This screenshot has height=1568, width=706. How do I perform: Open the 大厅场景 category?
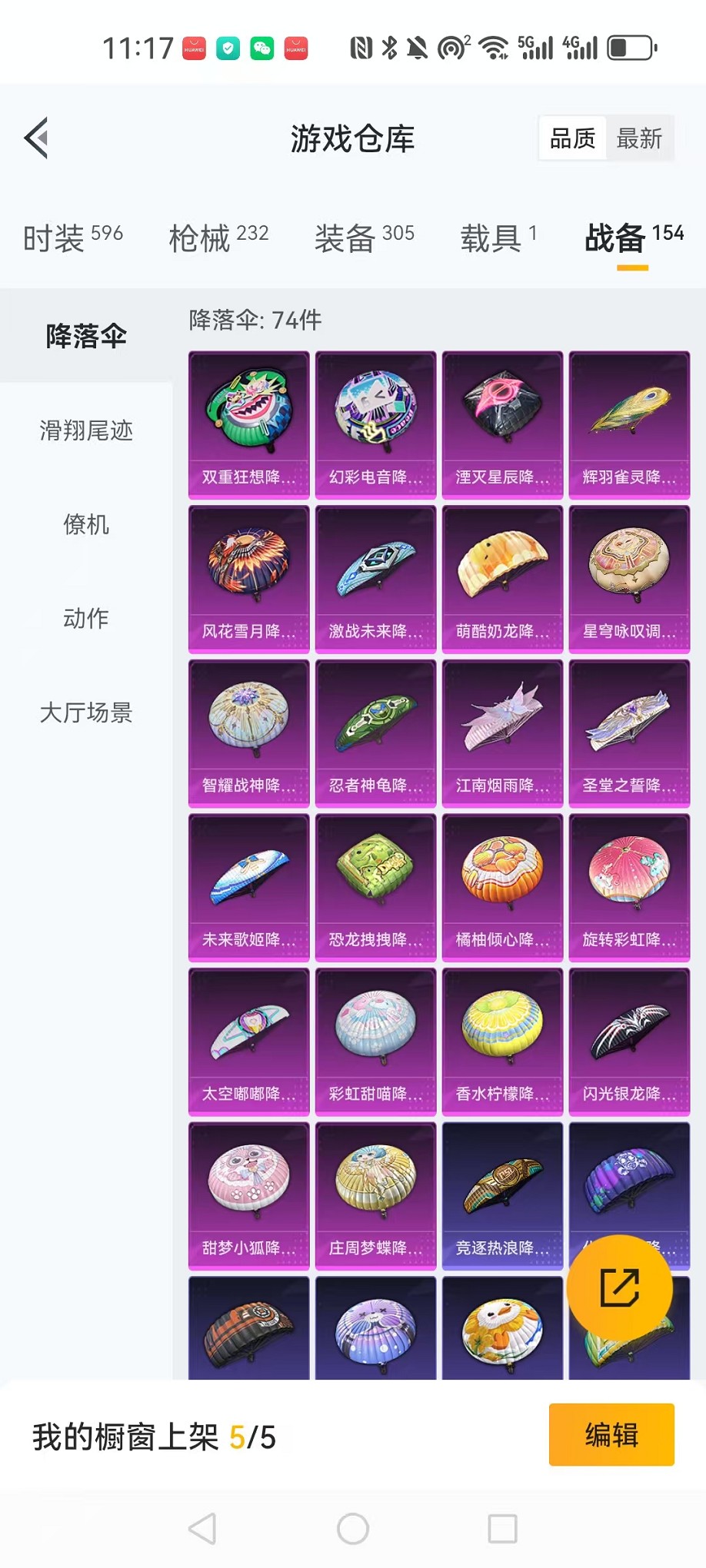86,713
